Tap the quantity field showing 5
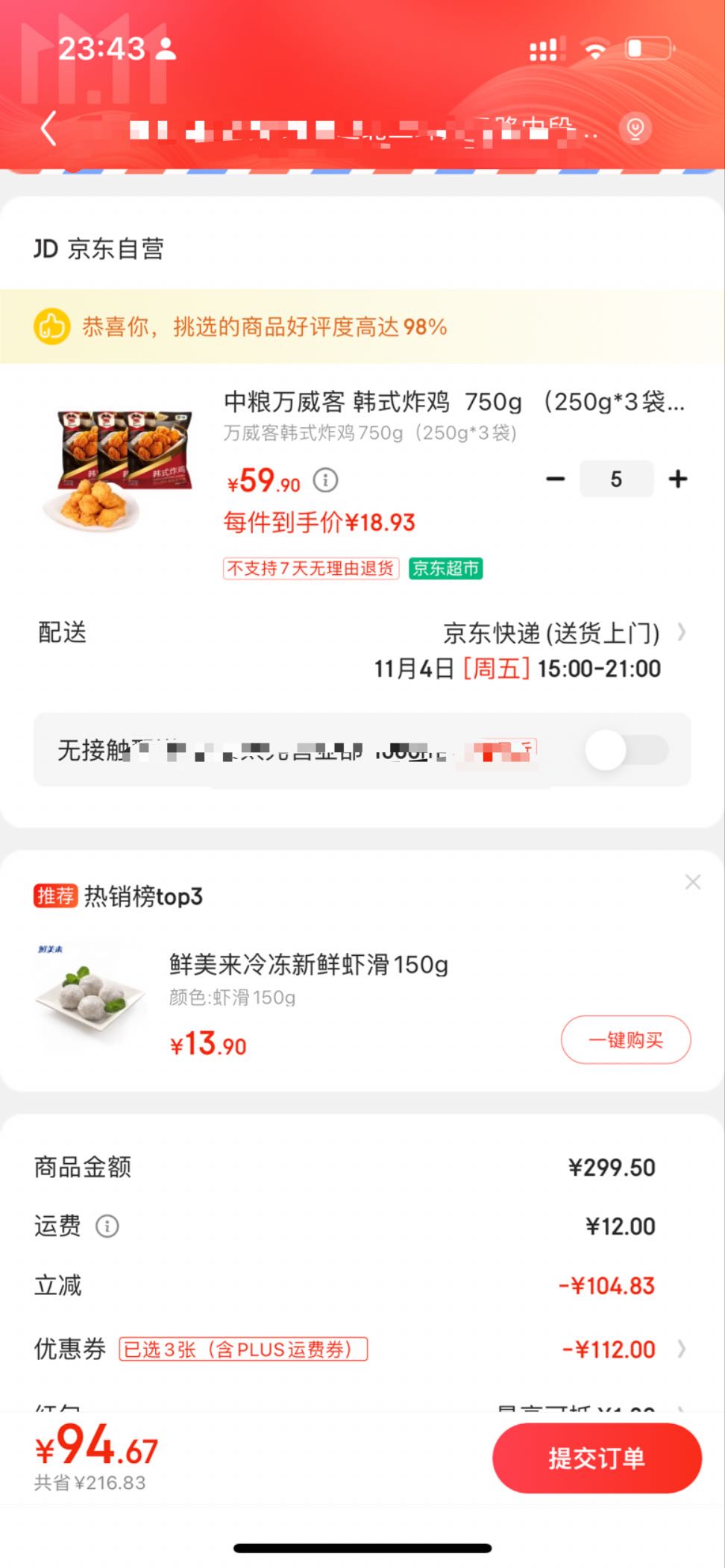This screenshot has height=1568, width=725. [616, 479]
